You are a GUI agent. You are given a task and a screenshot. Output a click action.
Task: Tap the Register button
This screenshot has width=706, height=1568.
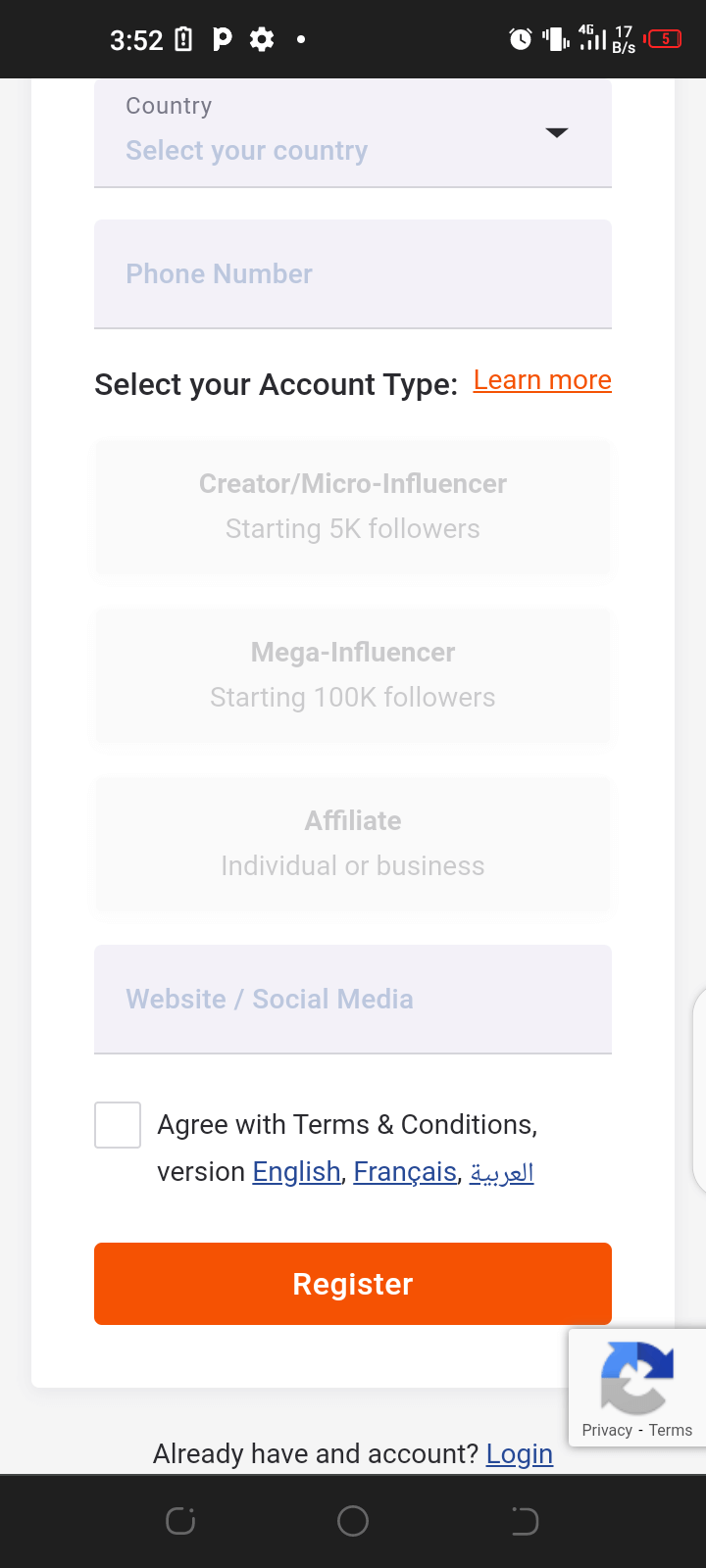pos(353,1284)
